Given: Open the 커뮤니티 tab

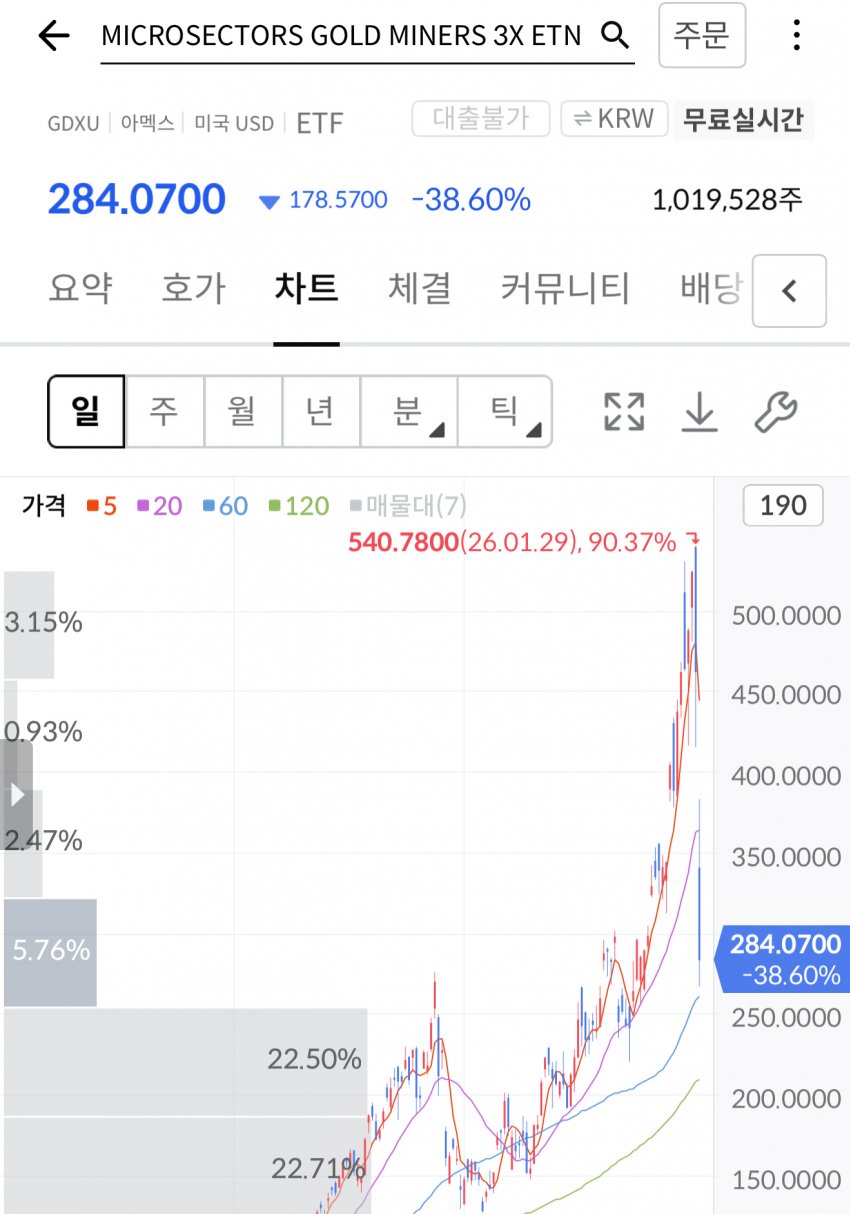Looking at the screenshot, I should coord(565,289).
